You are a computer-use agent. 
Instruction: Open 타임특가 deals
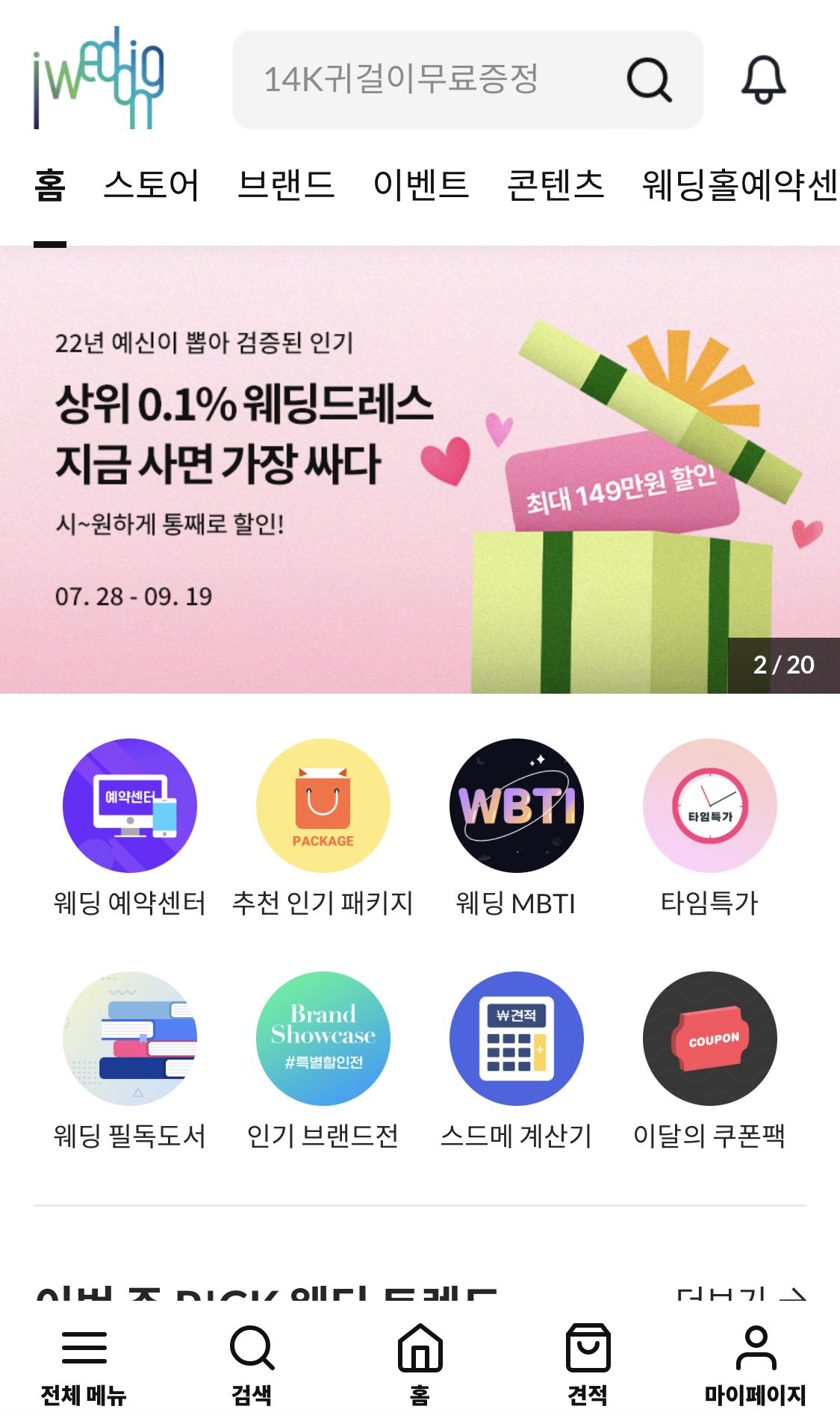(x=709, y=806)
